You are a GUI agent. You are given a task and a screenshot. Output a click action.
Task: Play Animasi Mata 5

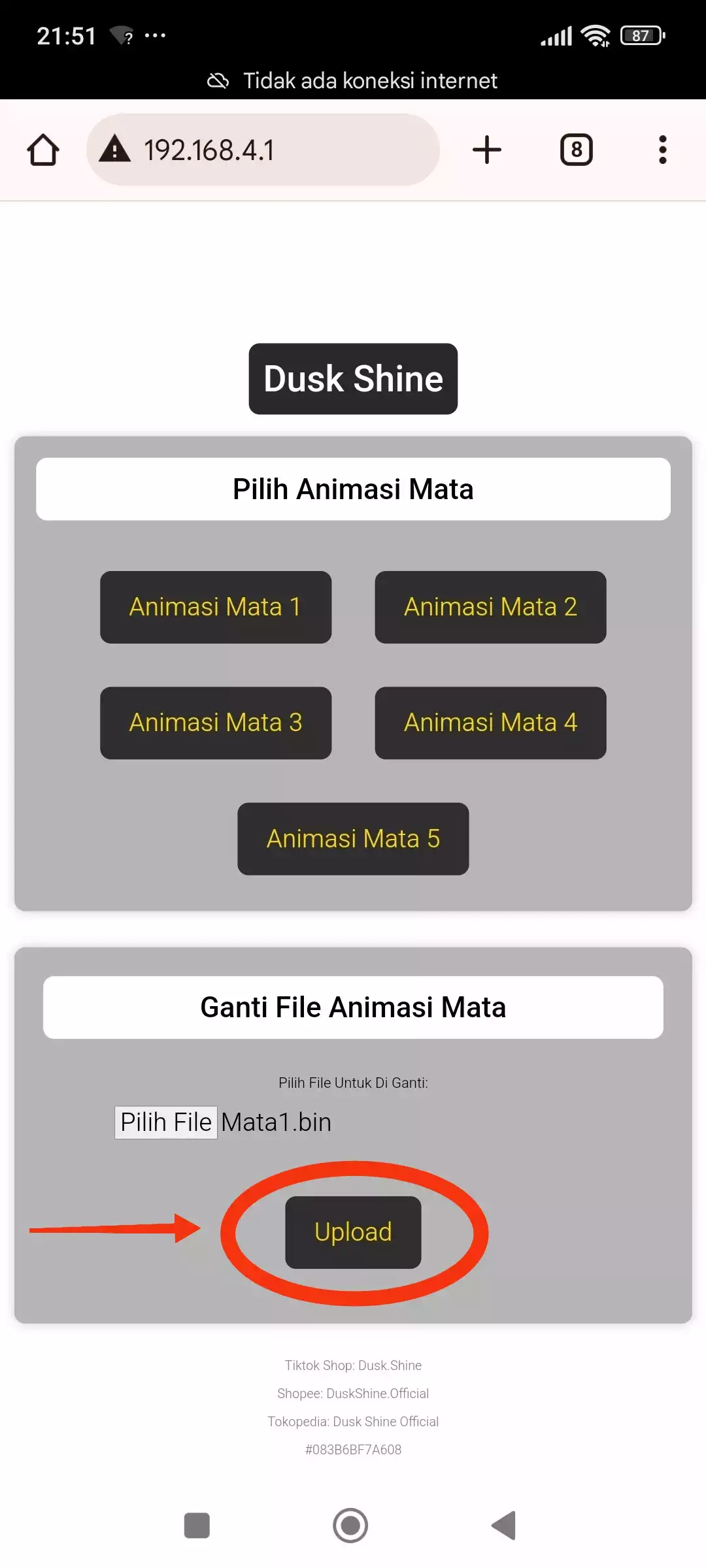tap(353, 839)
